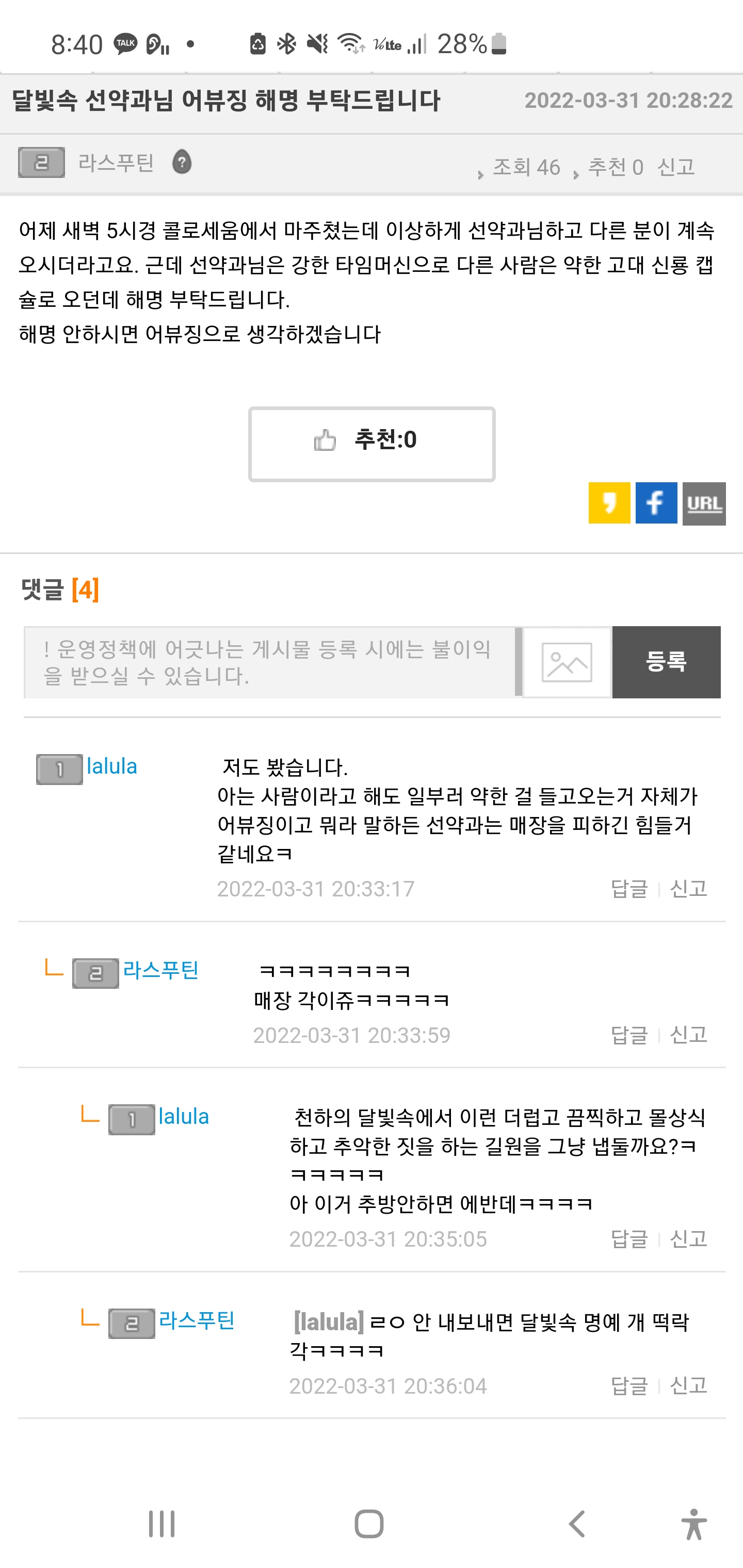
Task: Report lalula's 20:33:17 comment
Action: [x=688, y=889]
